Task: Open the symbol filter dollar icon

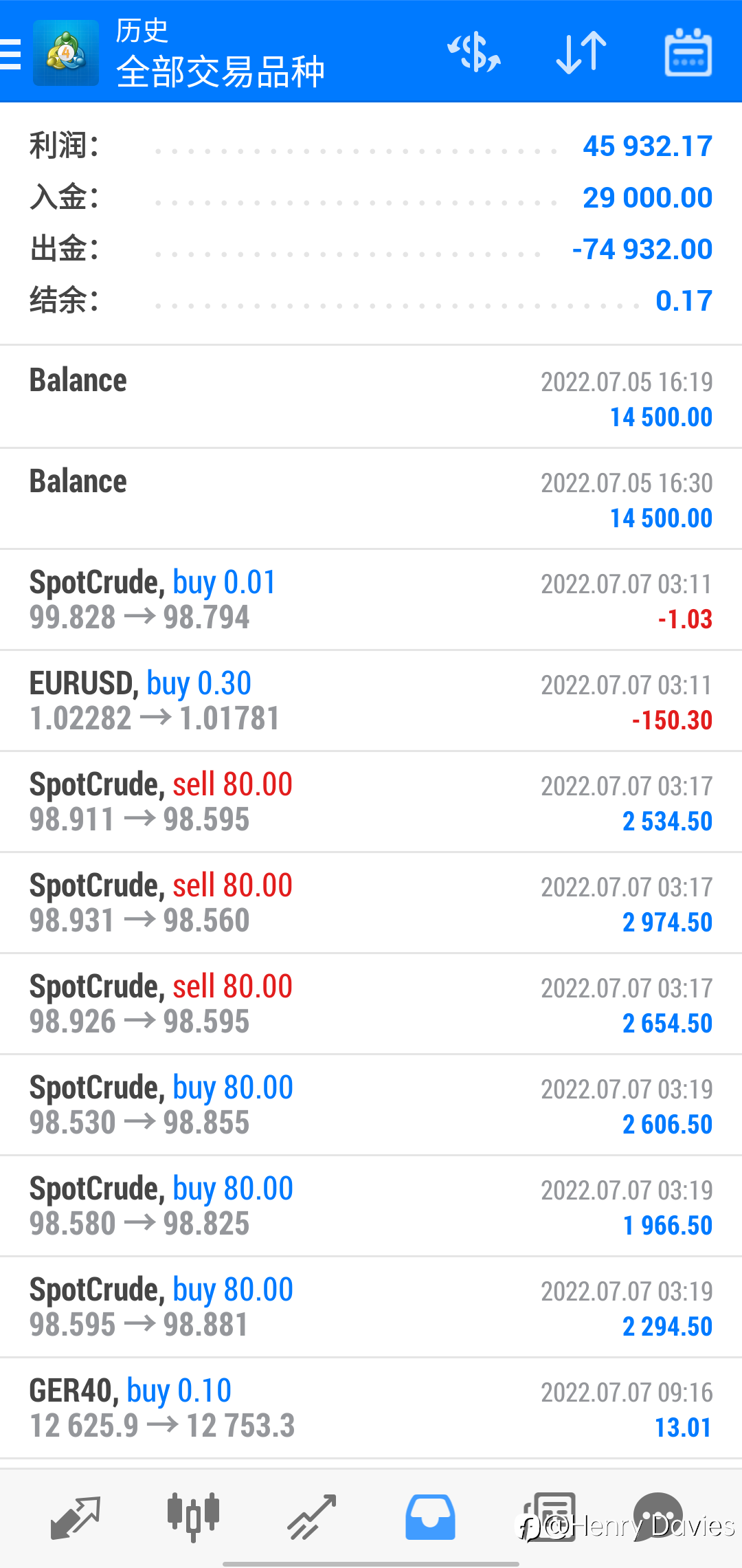Action: [x=474, y=53]
